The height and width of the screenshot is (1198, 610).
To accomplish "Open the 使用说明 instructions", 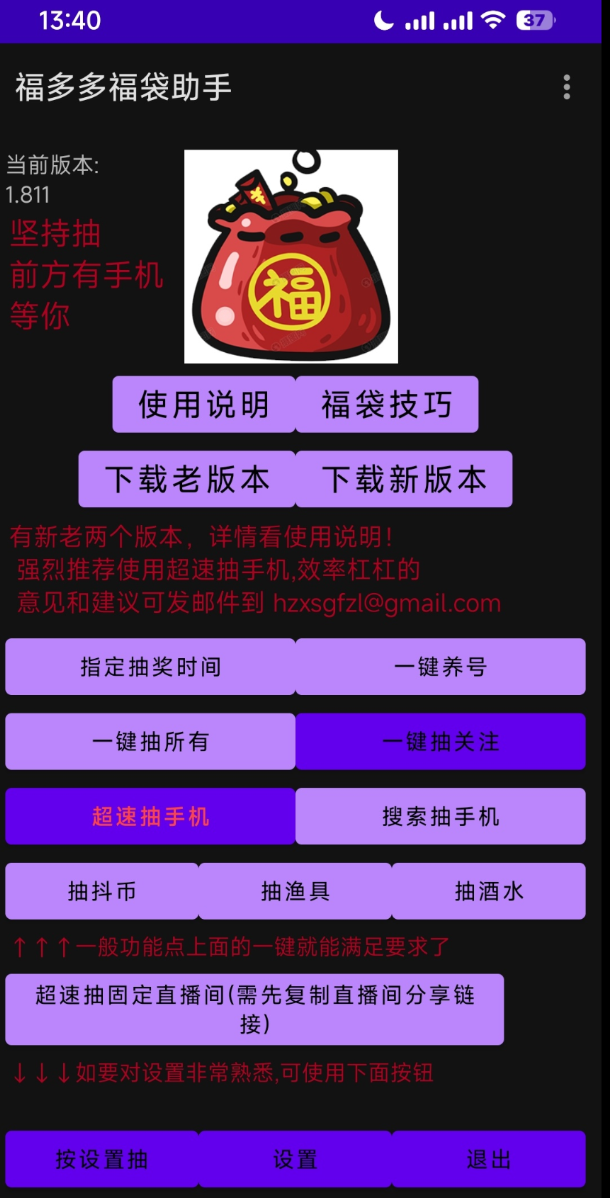I will [204, 404].
